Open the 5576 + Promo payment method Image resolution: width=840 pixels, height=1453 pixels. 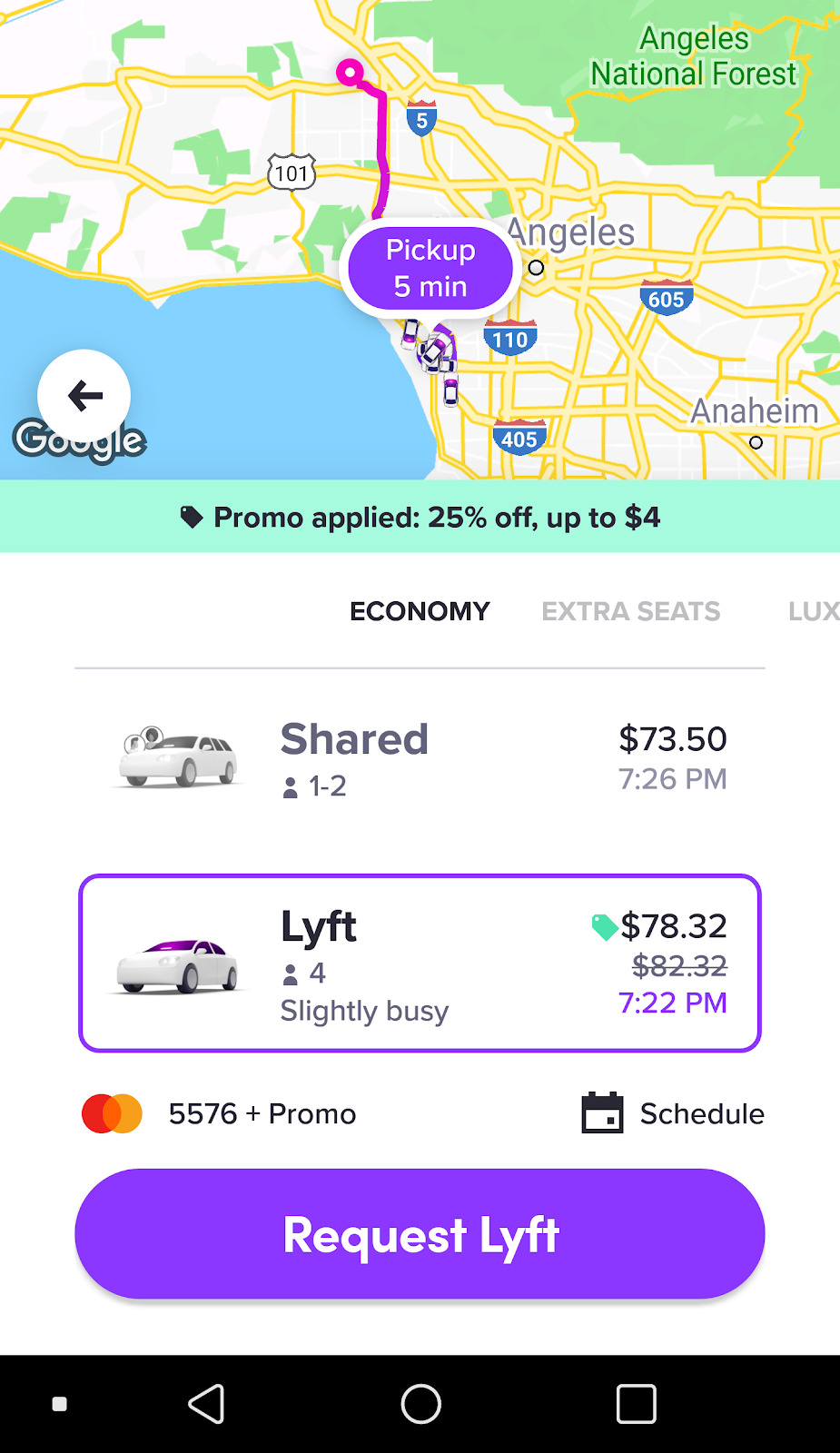pos(262,1112)
